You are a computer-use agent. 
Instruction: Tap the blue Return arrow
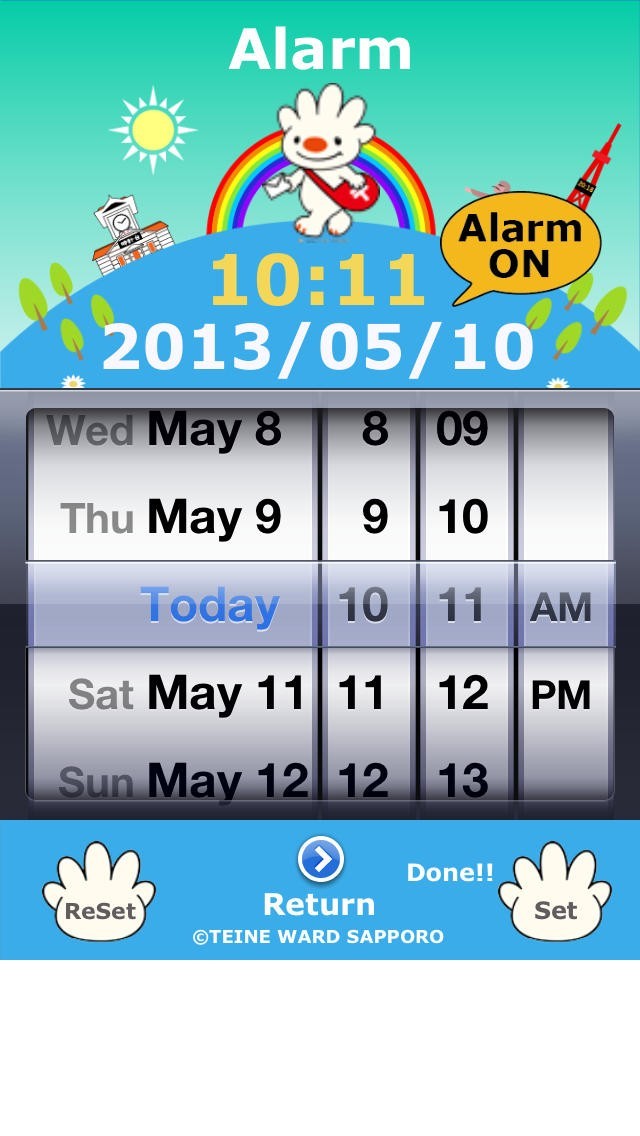click(320, 860)
